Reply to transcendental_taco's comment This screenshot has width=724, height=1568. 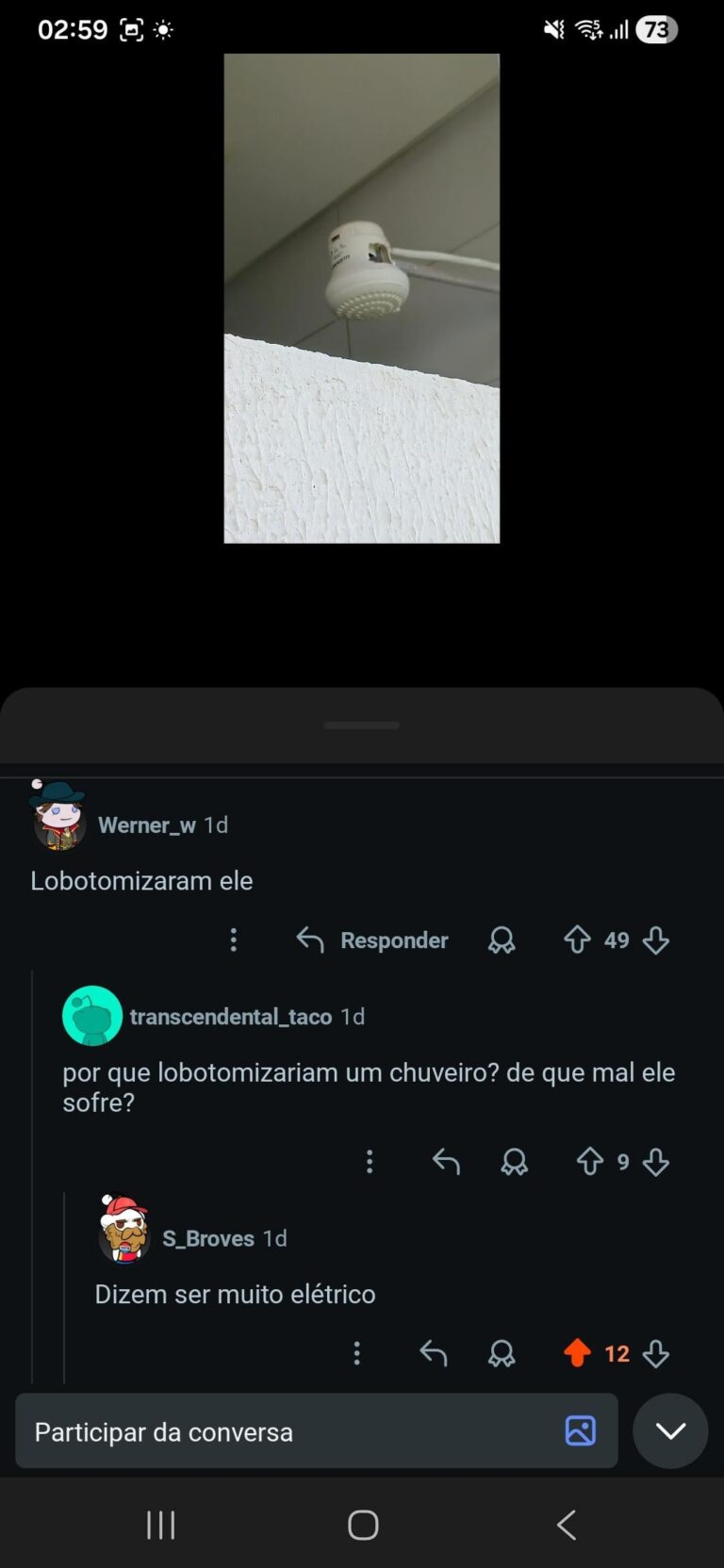click(x=446, y=1162)
